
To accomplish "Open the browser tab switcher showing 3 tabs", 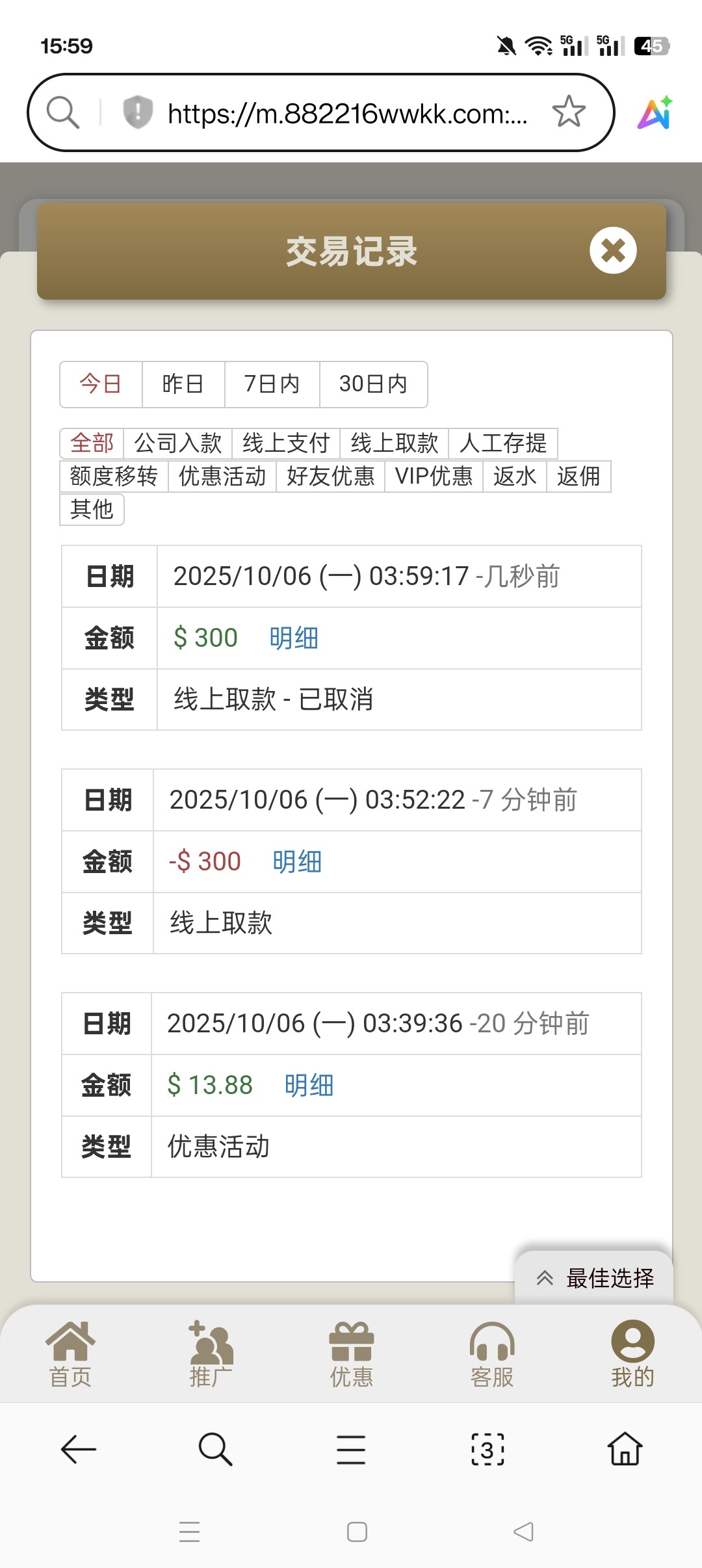I will [489, 1448].
